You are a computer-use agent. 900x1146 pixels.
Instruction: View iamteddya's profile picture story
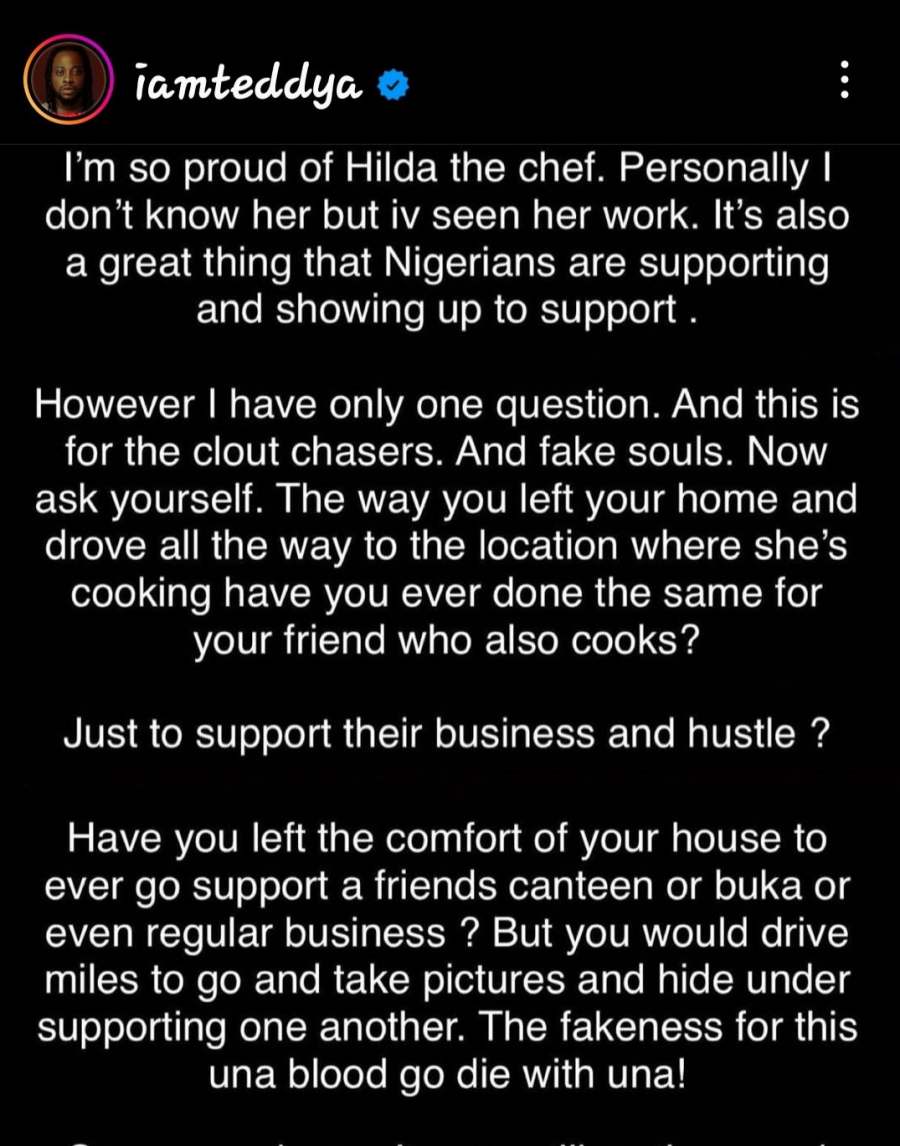(69, 81)
